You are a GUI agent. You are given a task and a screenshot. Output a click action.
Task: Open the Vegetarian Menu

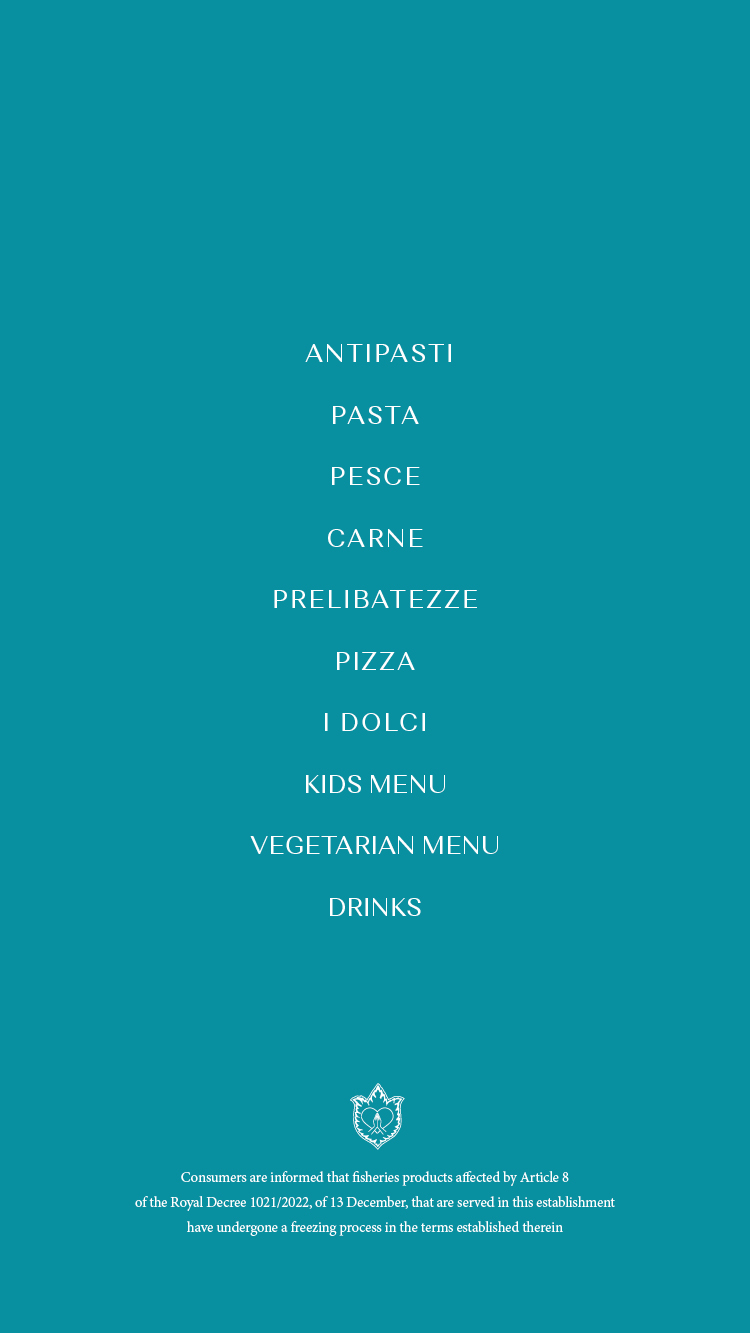tap(375, 845)
